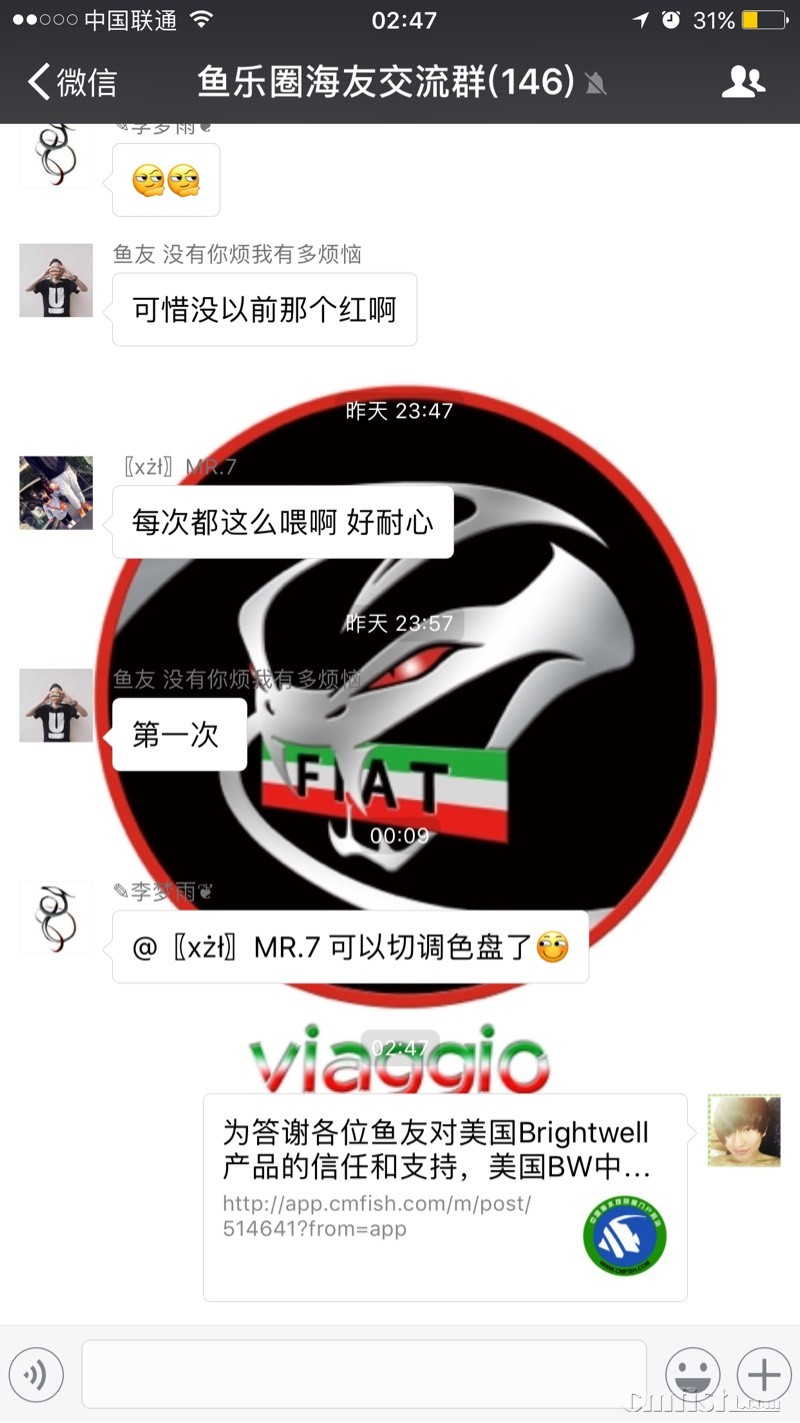Open avatar next to 可惜没以前那个红啊 message

coord(56,281)
